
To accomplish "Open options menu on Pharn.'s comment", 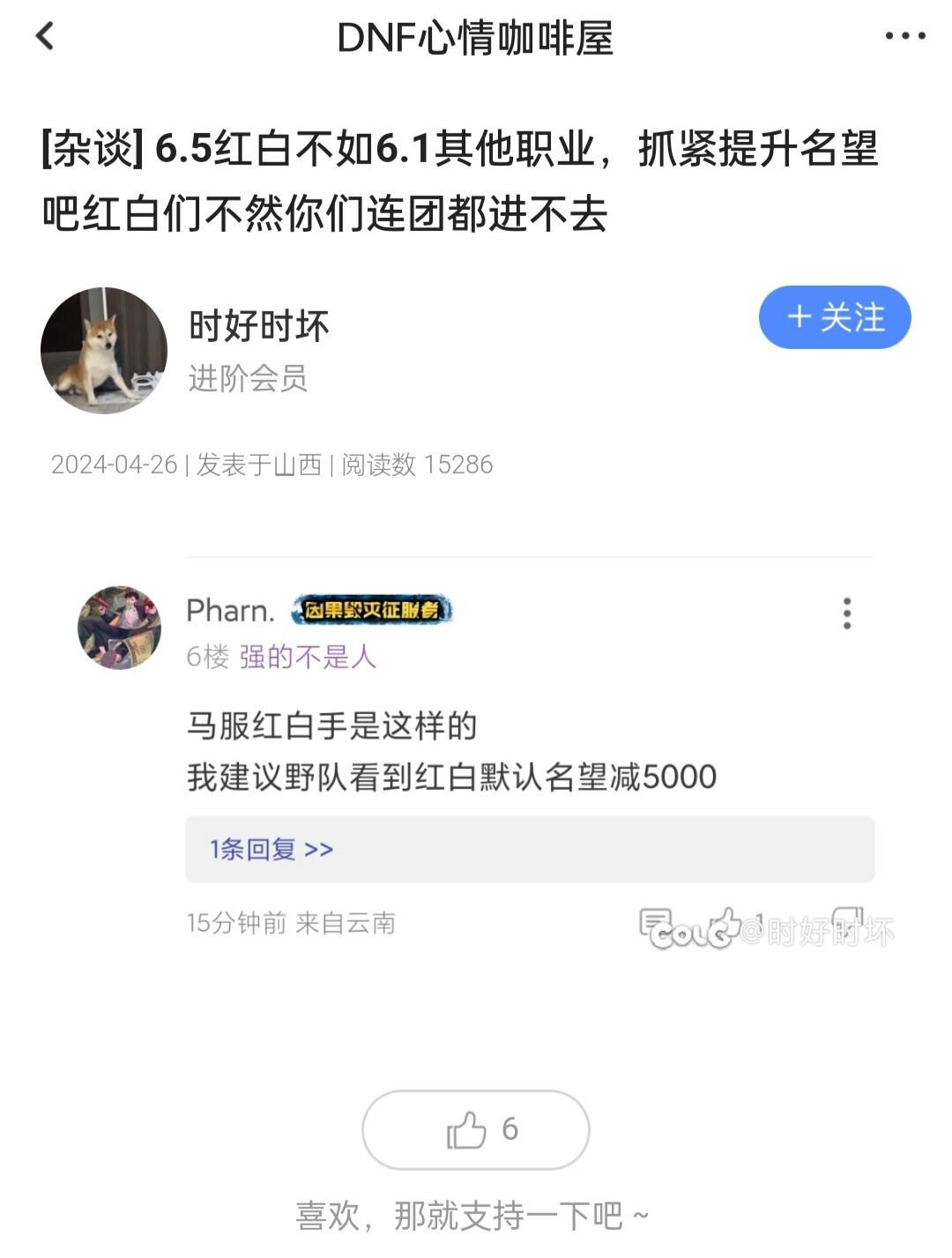I will pyautogui.click(x=846, y=613).
